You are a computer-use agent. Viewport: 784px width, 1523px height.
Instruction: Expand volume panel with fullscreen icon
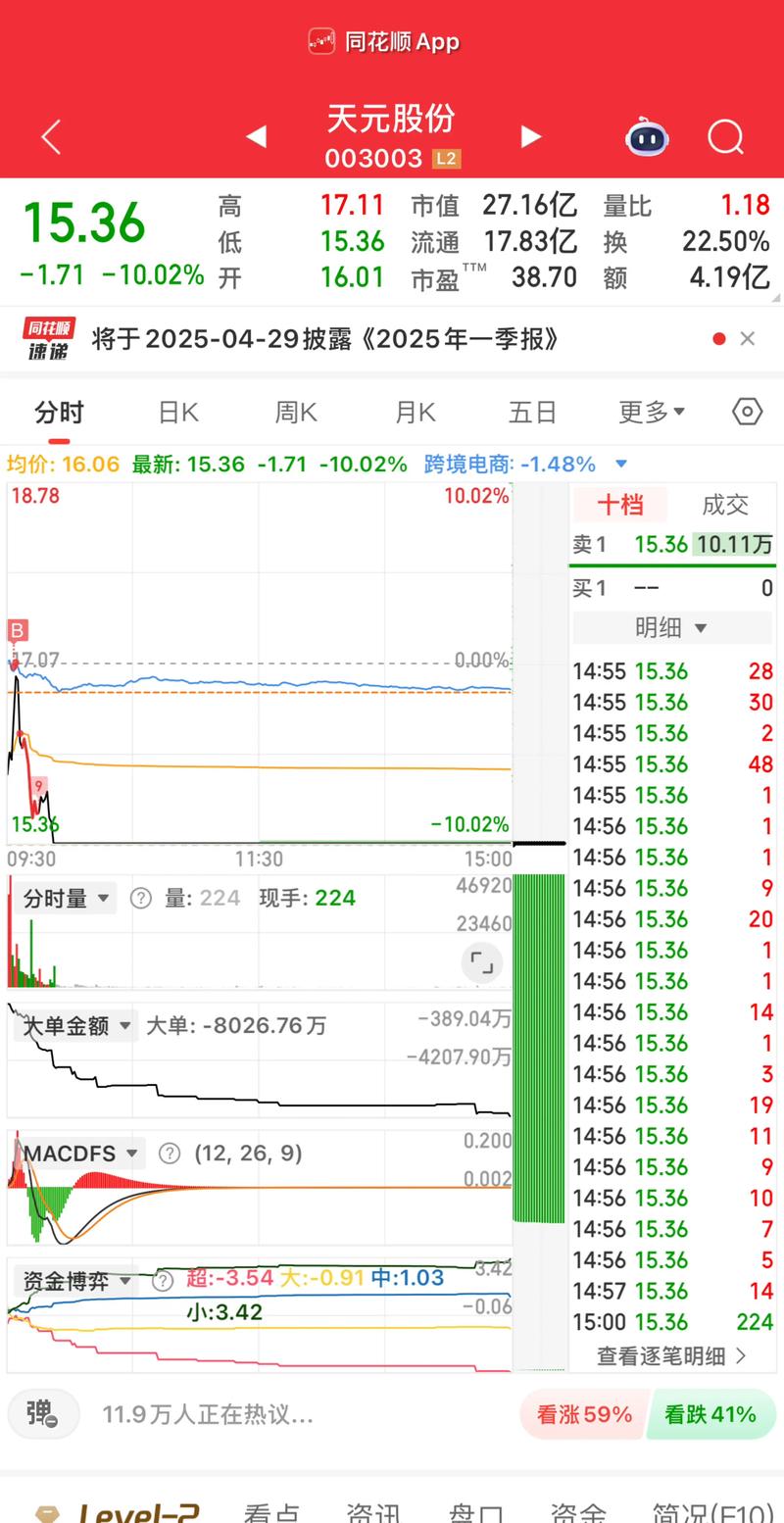(480, 963)
